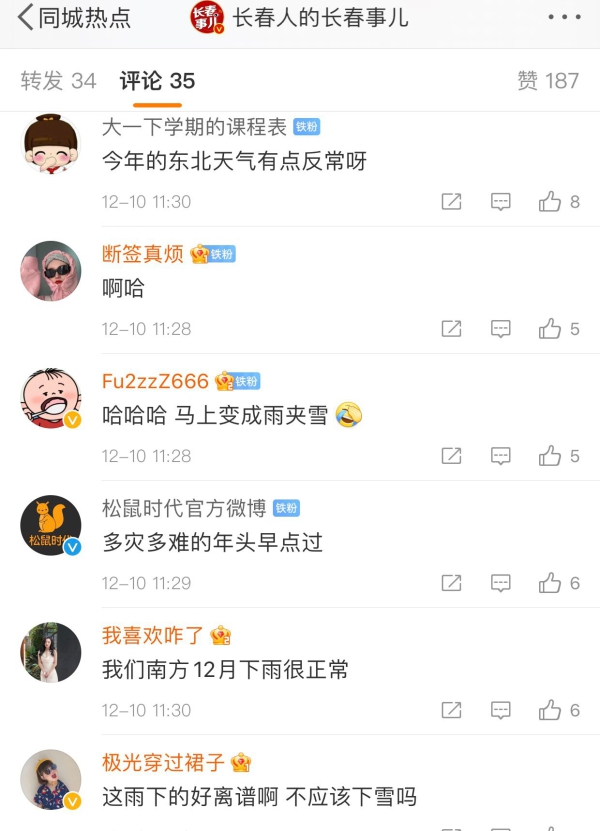Open 长春人的长春事儿 profile in header

point(300,18)
